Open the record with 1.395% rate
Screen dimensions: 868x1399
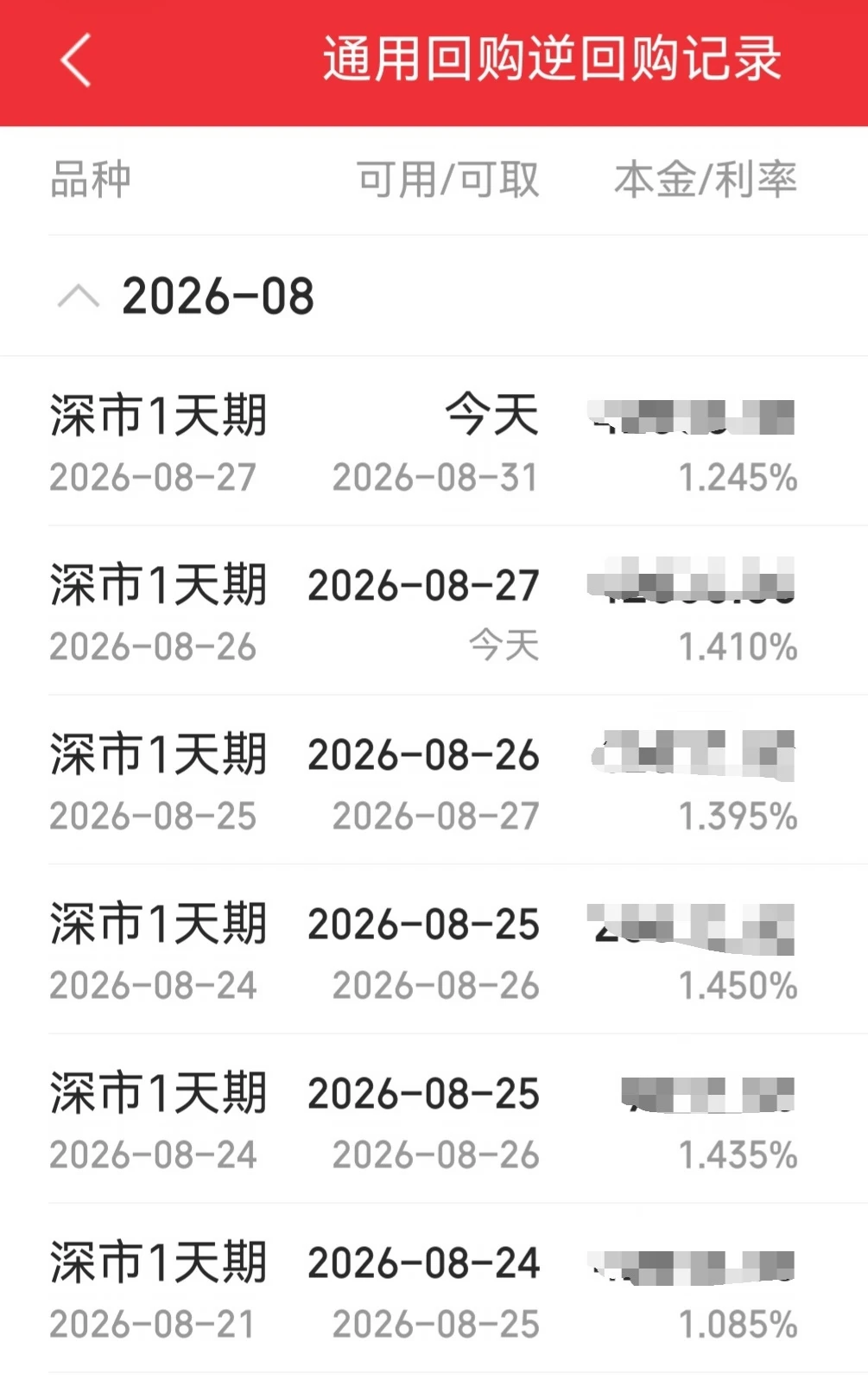pos(434,779)
